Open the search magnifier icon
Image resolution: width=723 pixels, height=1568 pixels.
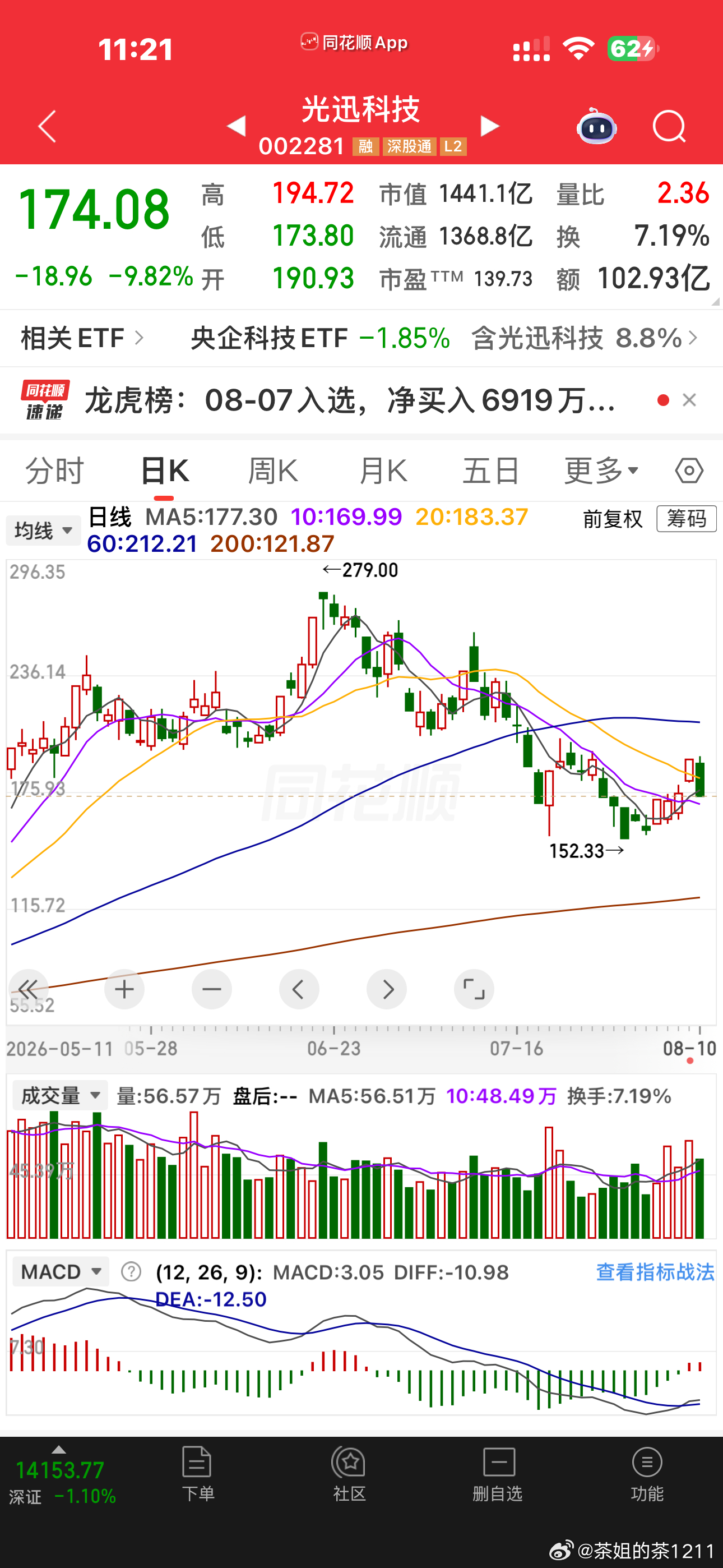pyautogui.click(x=669, y=127)
